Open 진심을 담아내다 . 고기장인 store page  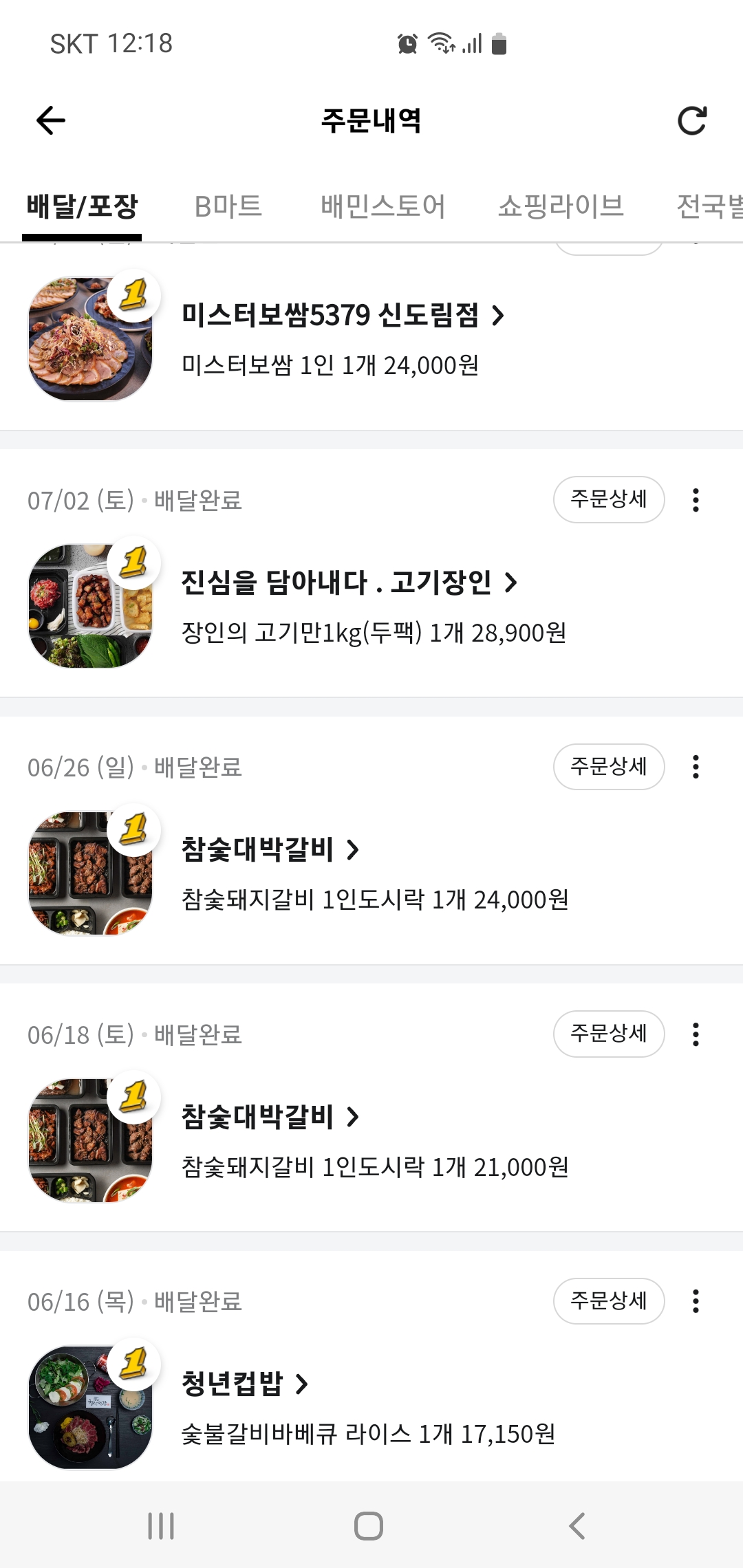(x=348, y=582)
